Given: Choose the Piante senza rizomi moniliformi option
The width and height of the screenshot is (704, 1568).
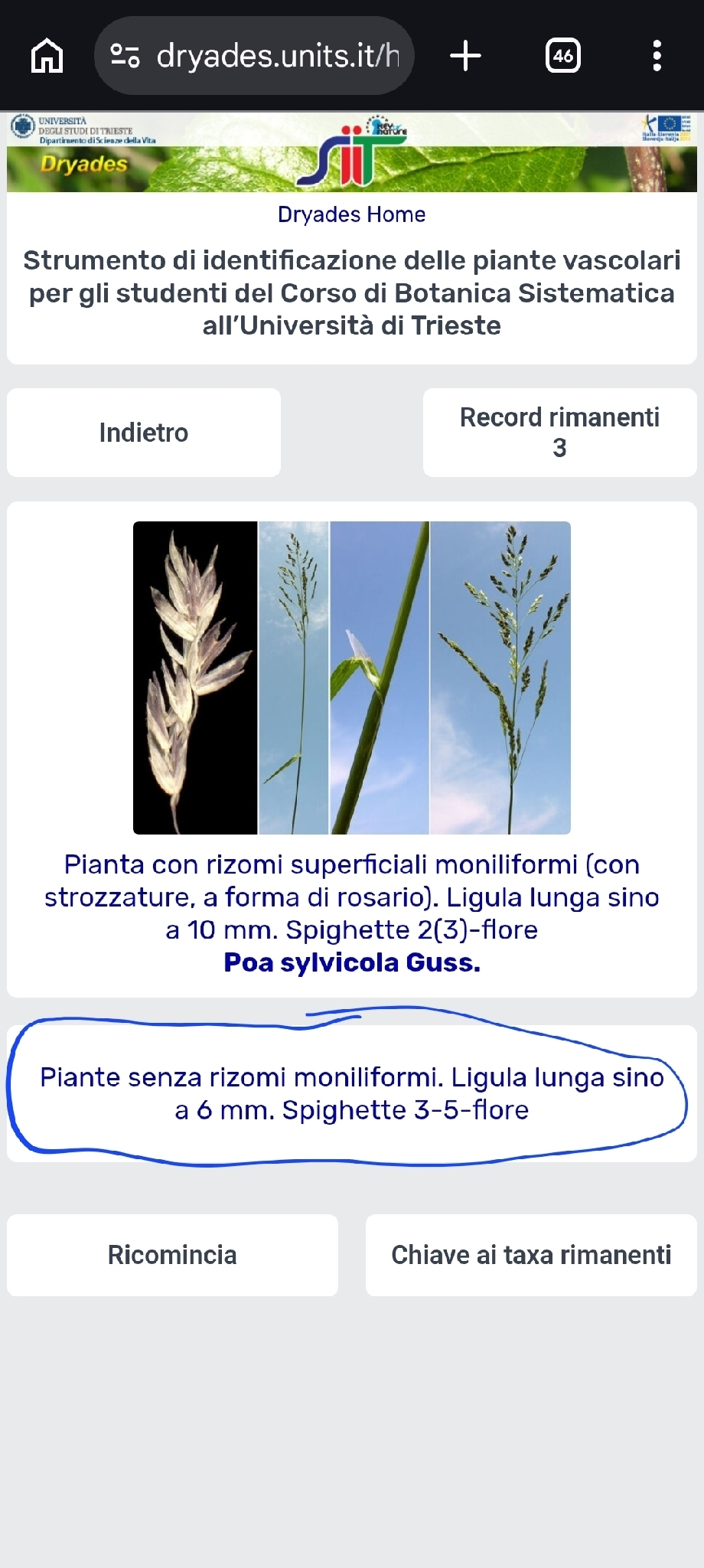Looking at the screenshot, I should tap(352, 1093).
